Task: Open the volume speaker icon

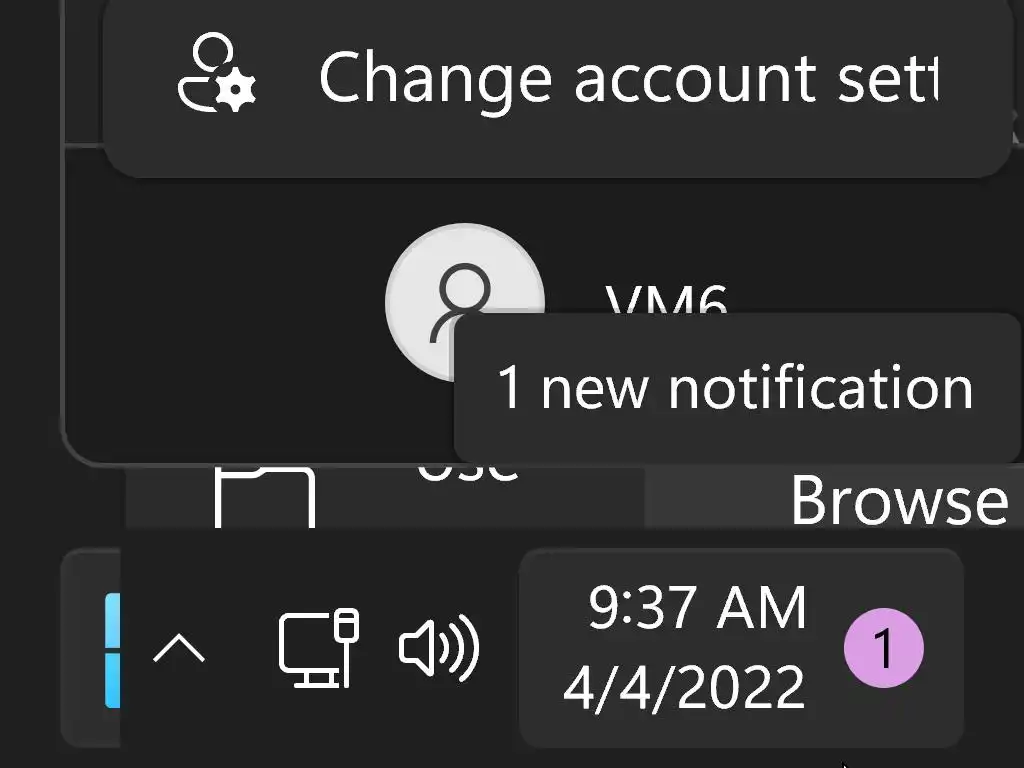Action: [x=439, y=648]
